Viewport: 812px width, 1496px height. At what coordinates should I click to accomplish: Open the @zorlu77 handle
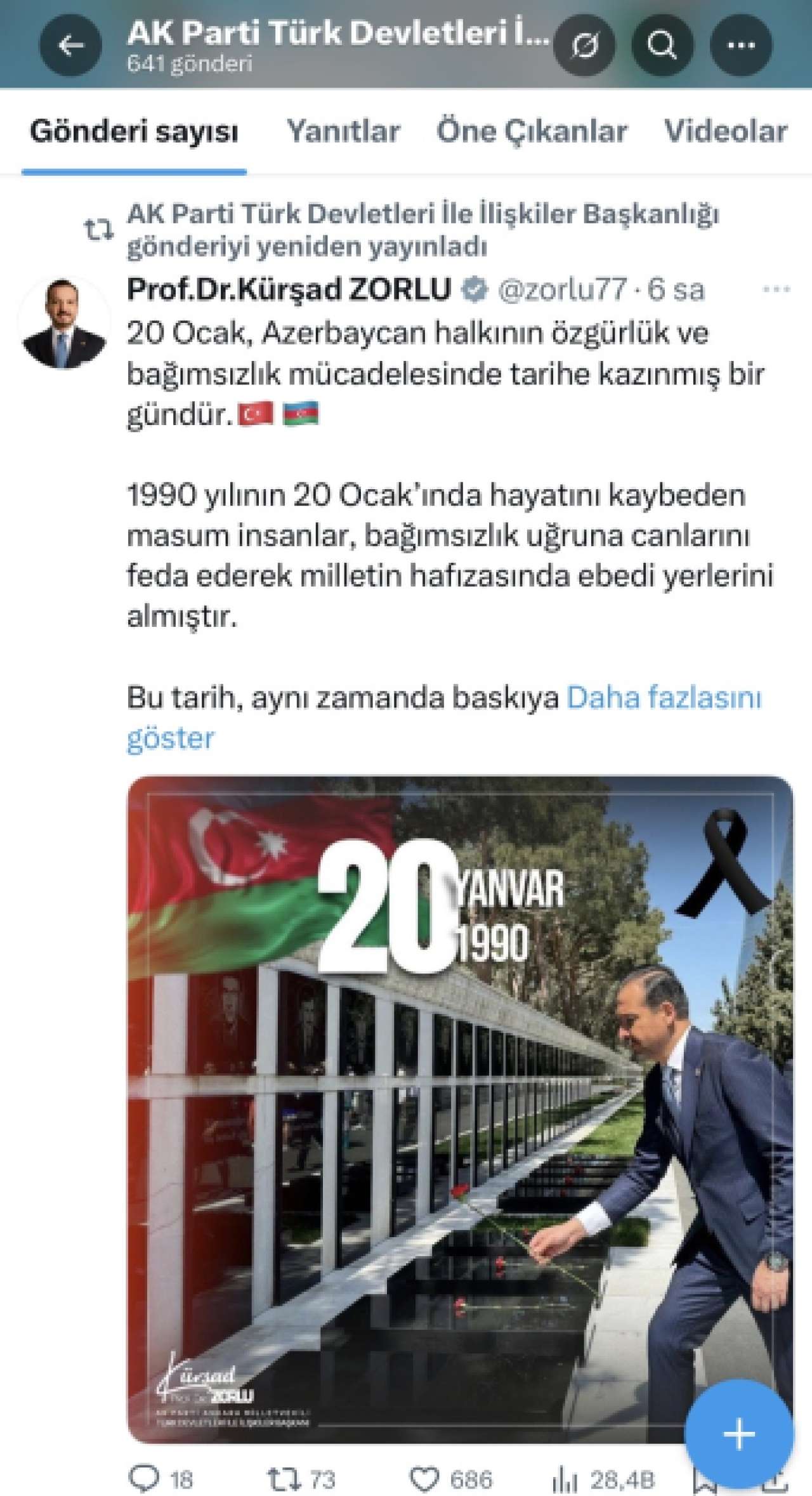(x=562, y=290)
